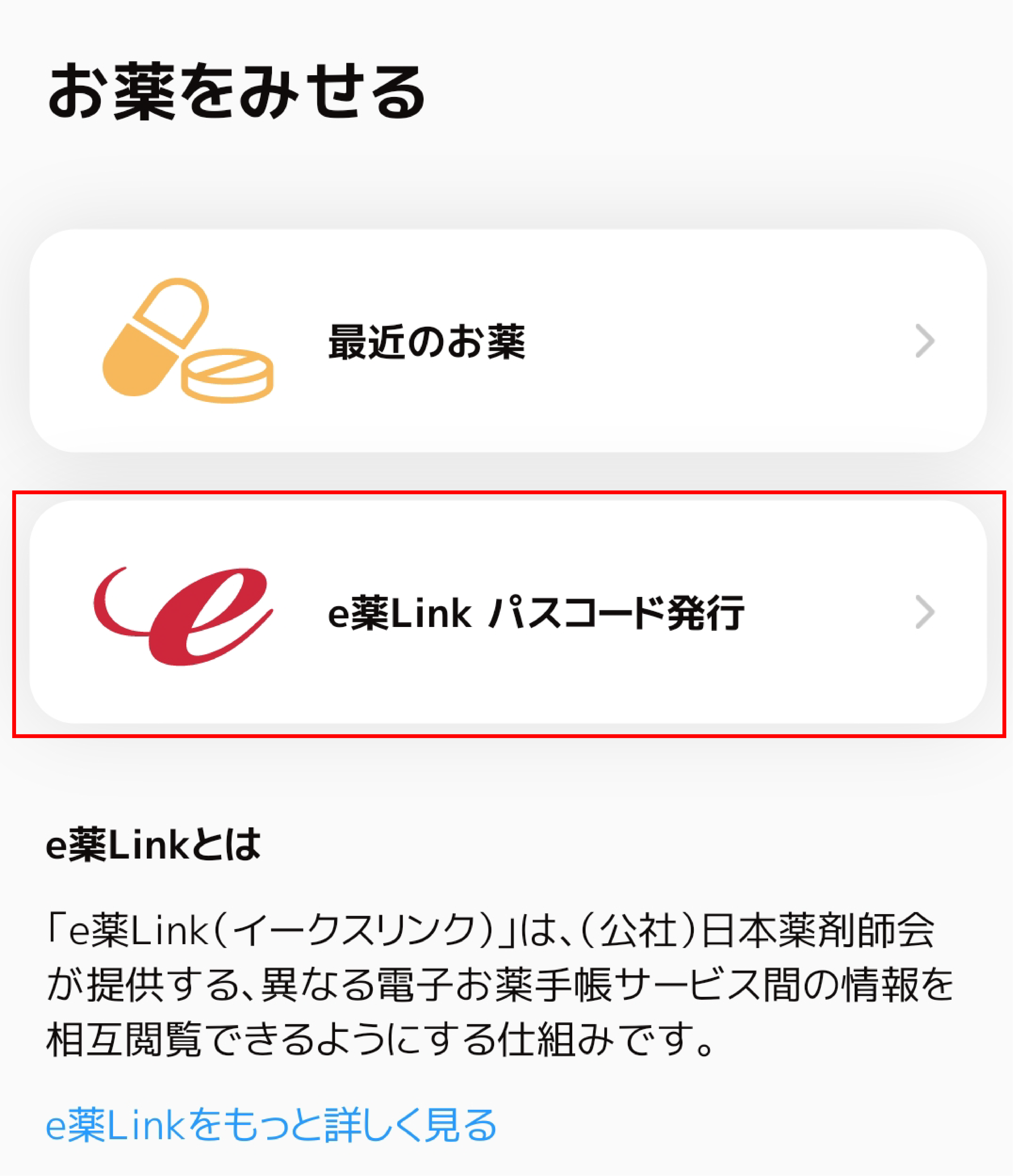The width and height of the screenshot is (1013, 1176).
Task: Open the 最近のお薬 card
Action: click(x=507, y=341)
